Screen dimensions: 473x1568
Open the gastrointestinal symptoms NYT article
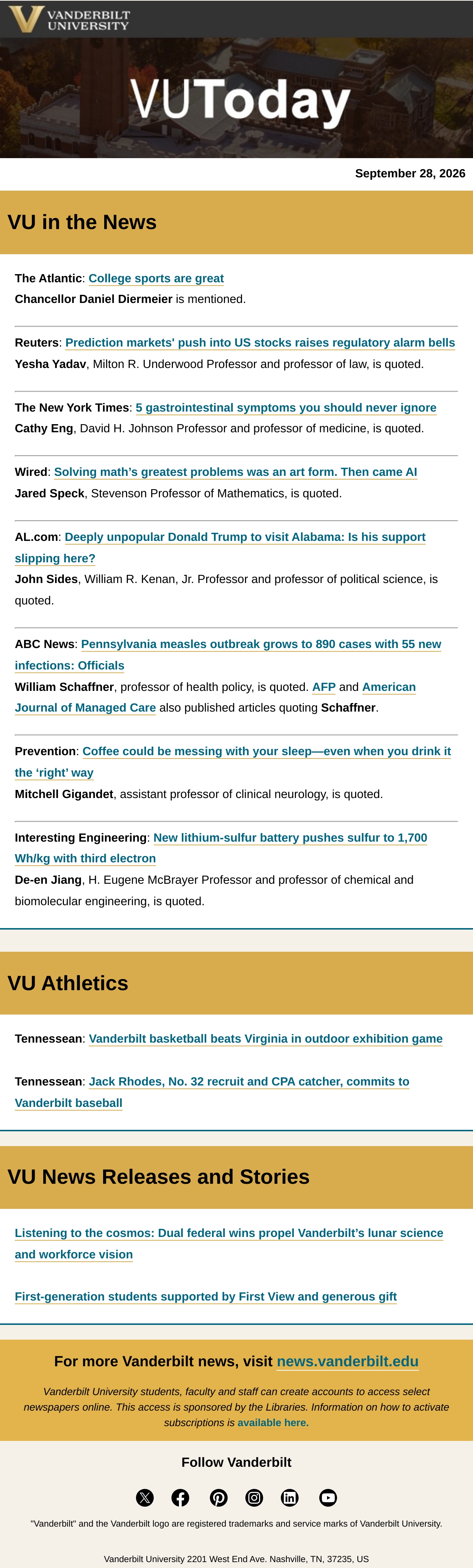click(286, 408)
